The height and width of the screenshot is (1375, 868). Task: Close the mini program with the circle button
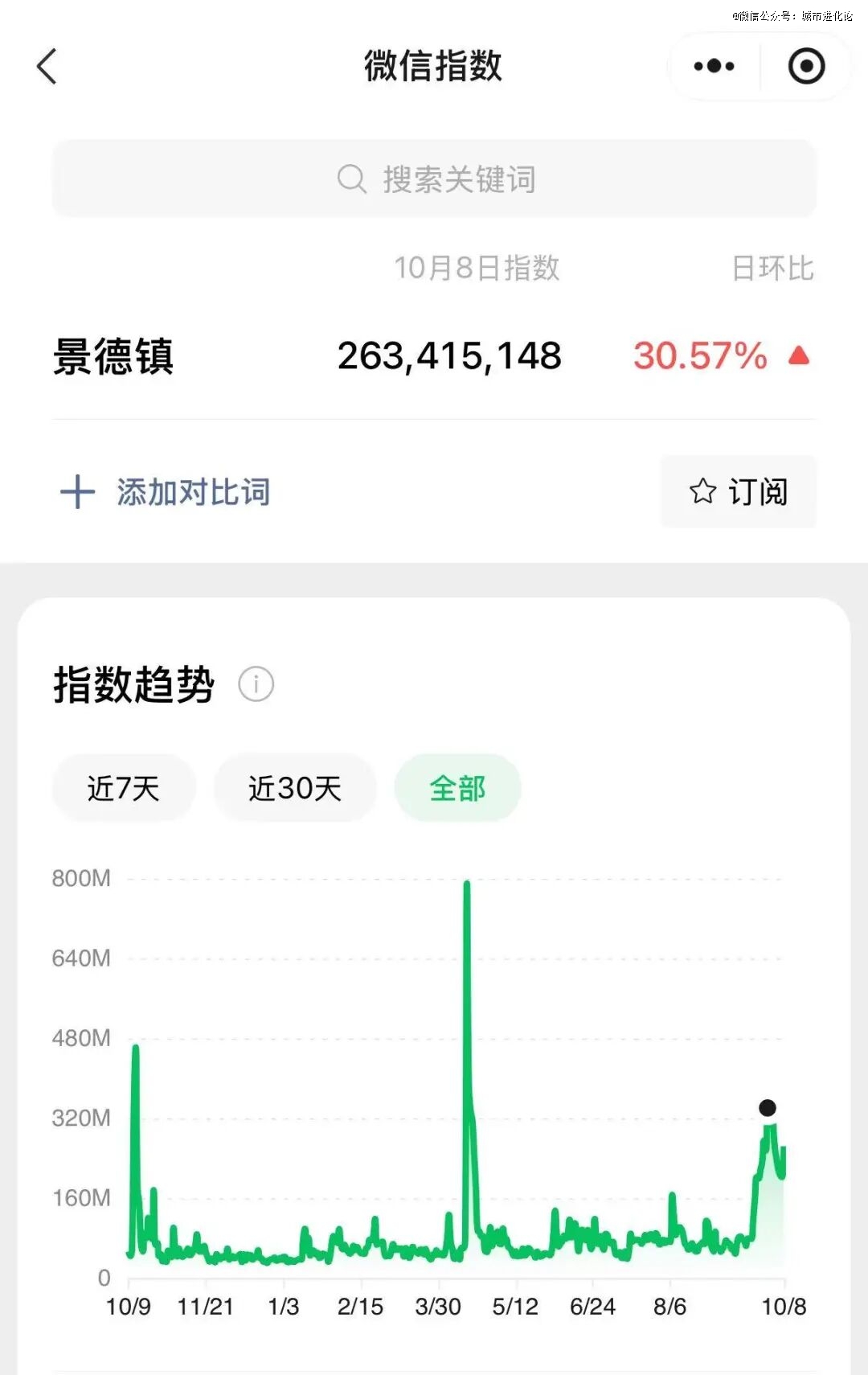[806, 66]
